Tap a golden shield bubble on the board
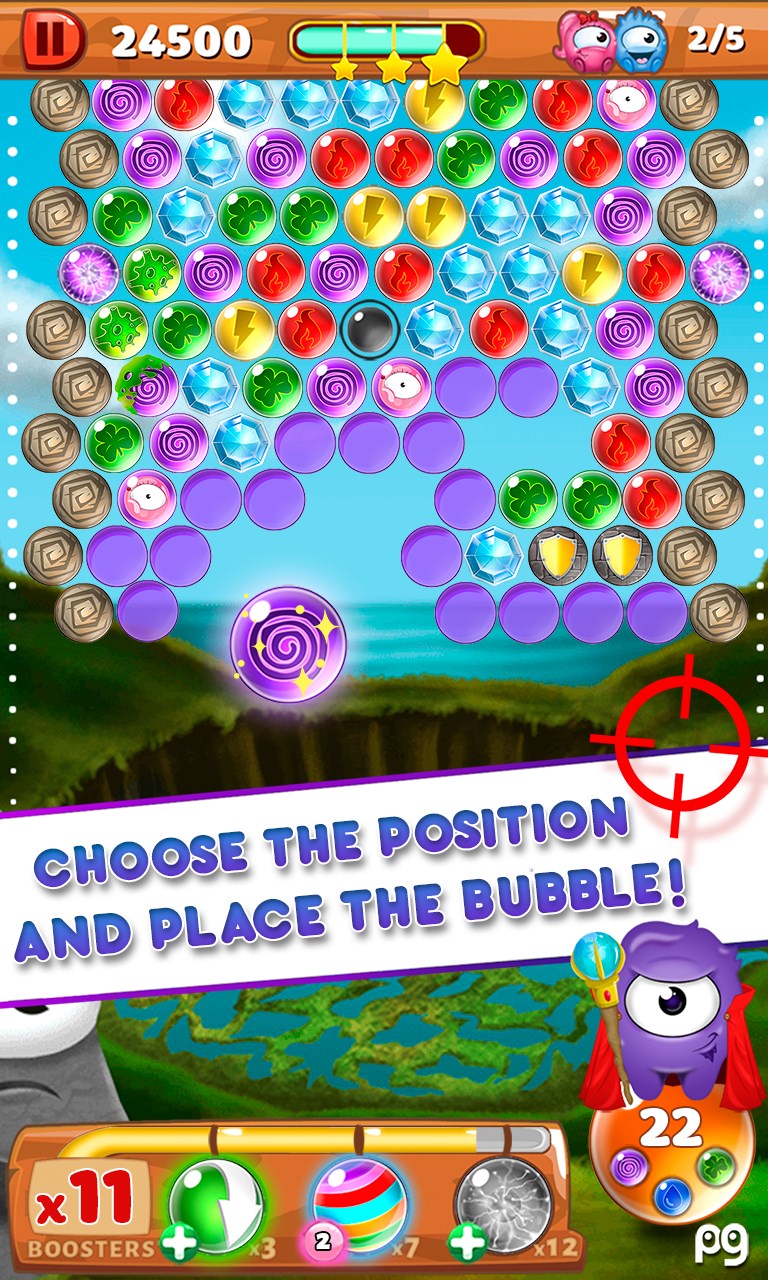Viewport: 768px width, 1280px height. [555, 553]
